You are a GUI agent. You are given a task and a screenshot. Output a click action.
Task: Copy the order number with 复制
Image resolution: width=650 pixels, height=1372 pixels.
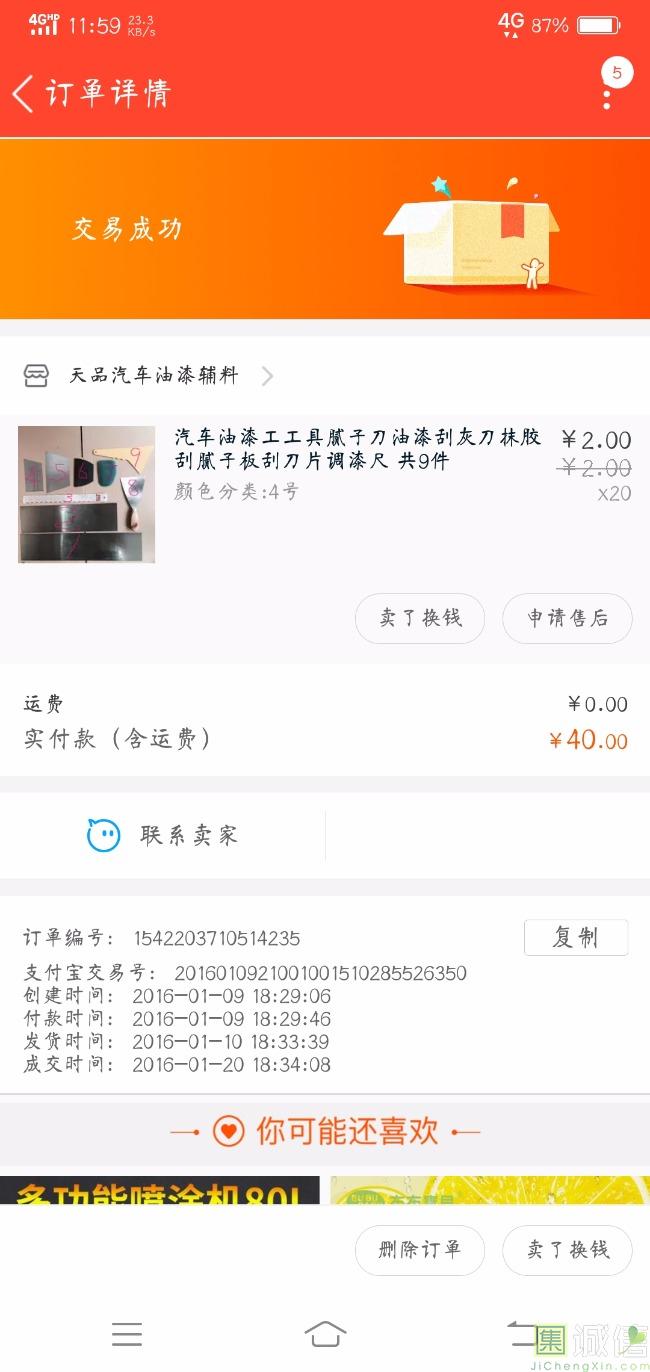point(576,937)
